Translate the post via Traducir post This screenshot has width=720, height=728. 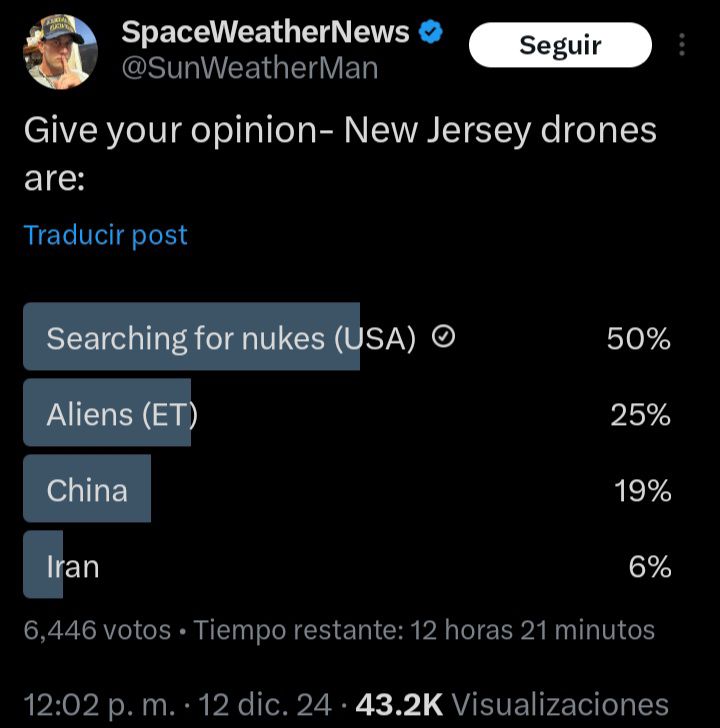coord(105,235)
